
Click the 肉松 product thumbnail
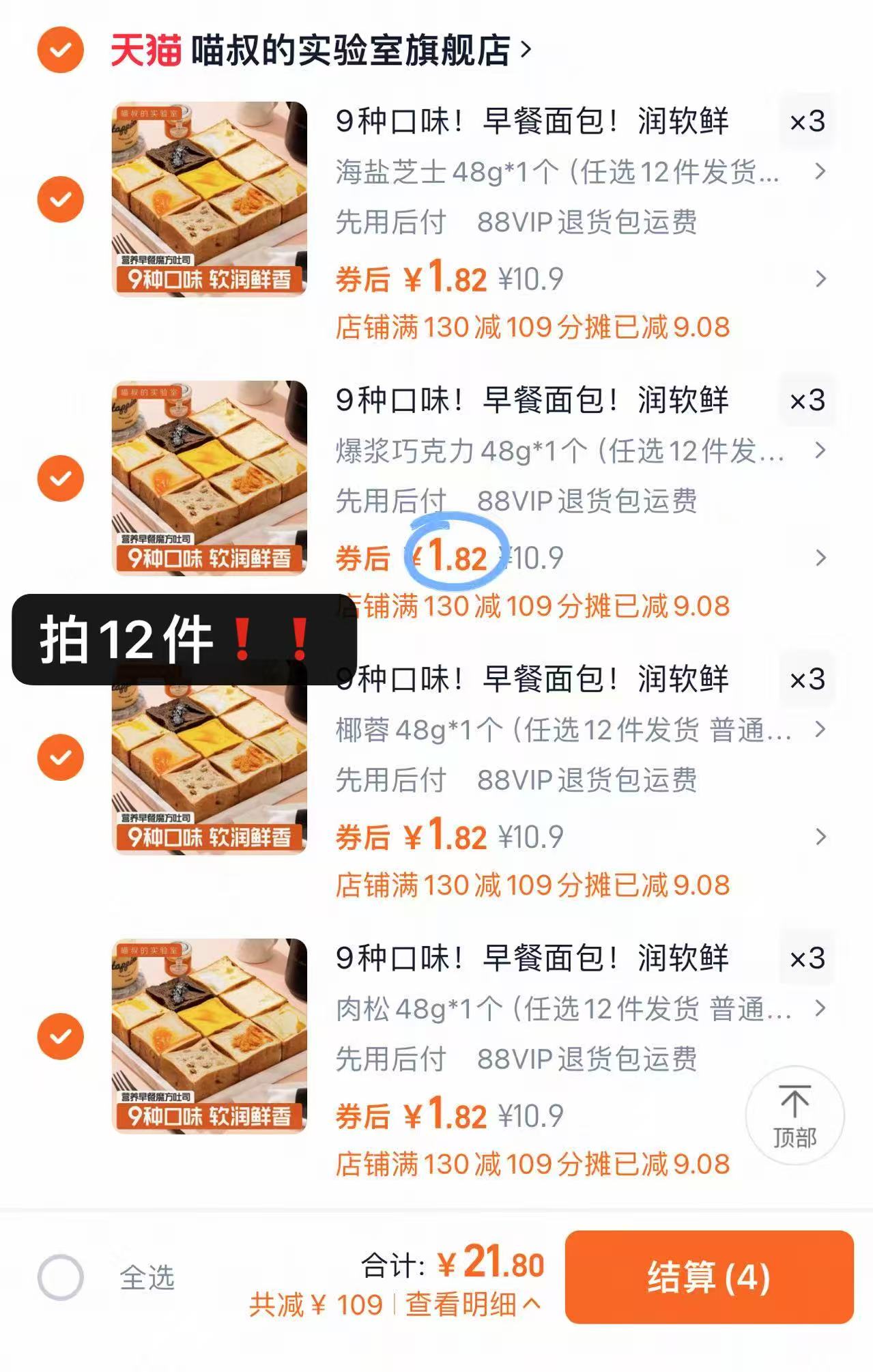(208, 1035)
